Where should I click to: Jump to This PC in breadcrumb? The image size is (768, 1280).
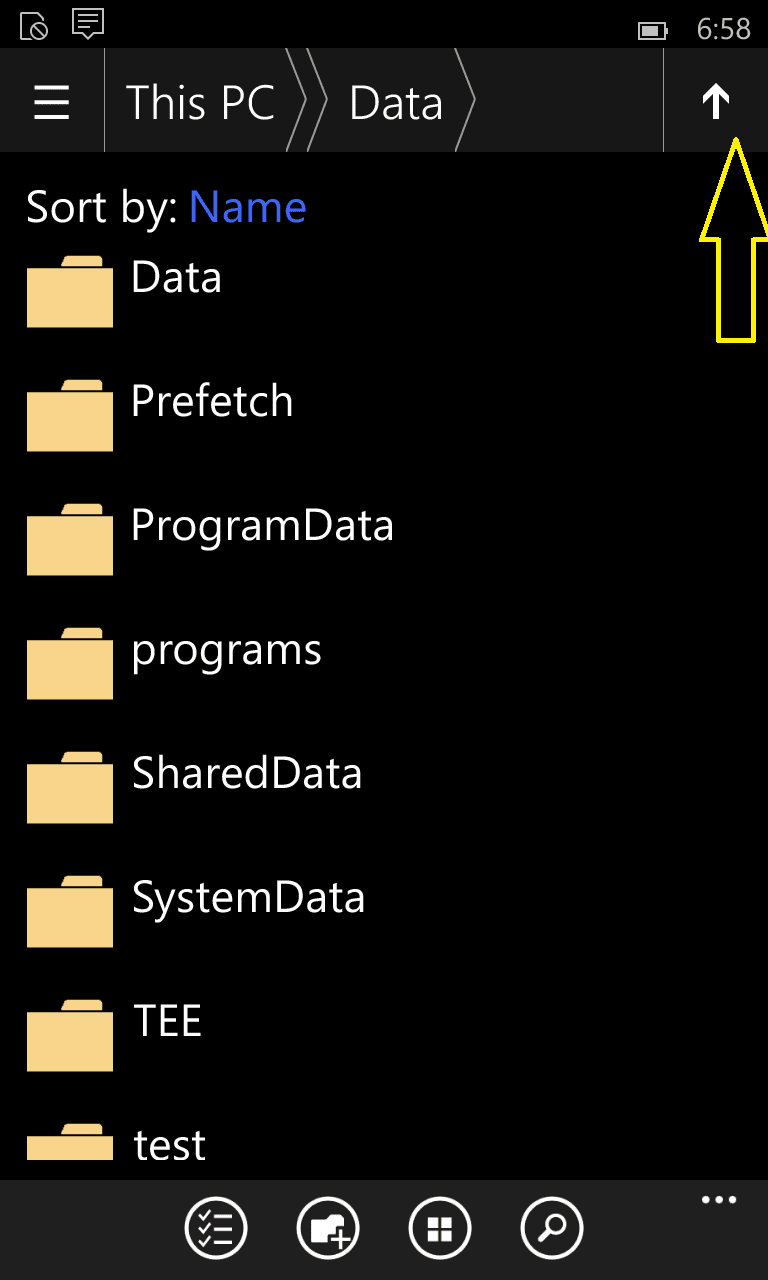[200, 102]
